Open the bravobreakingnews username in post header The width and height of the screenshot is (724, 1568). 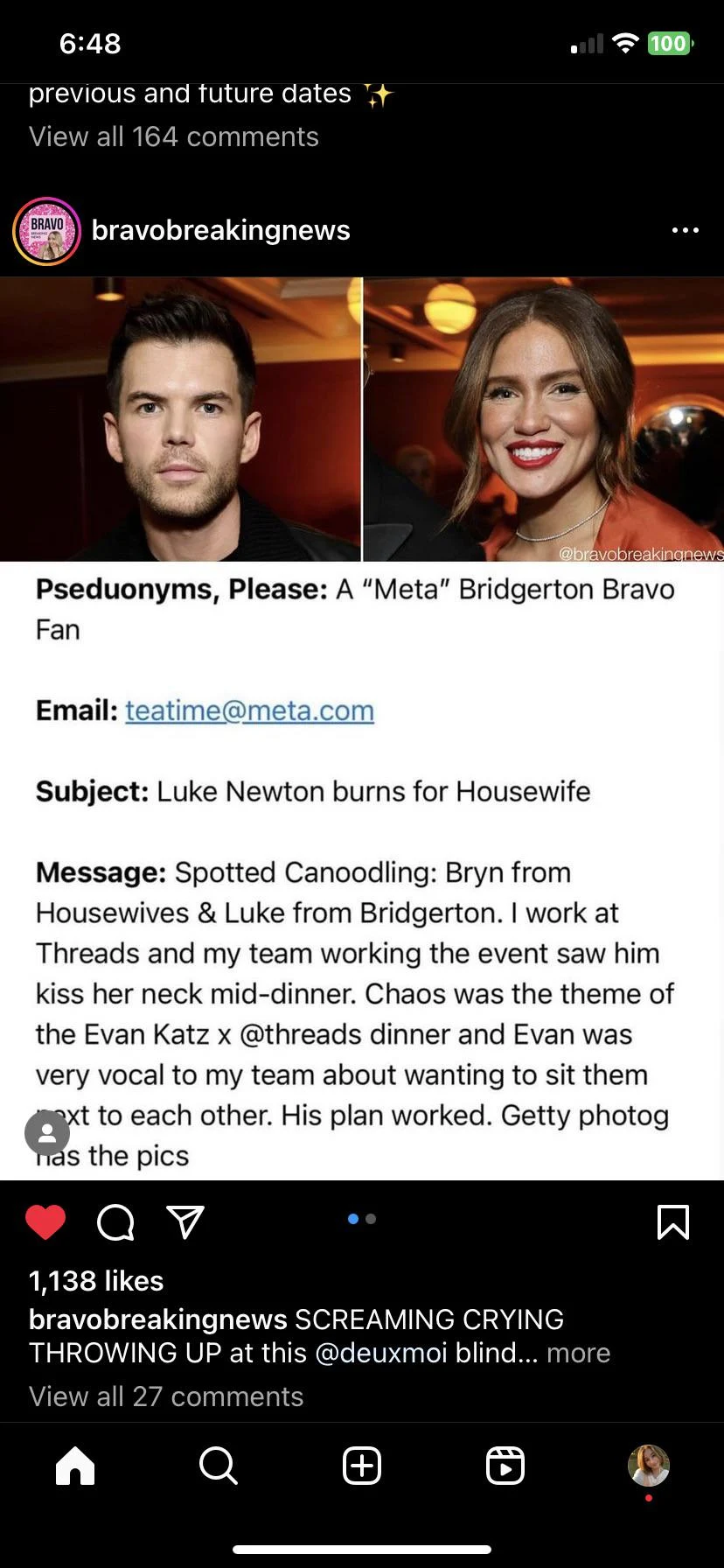pyautogui.click(x=220, y=230)
